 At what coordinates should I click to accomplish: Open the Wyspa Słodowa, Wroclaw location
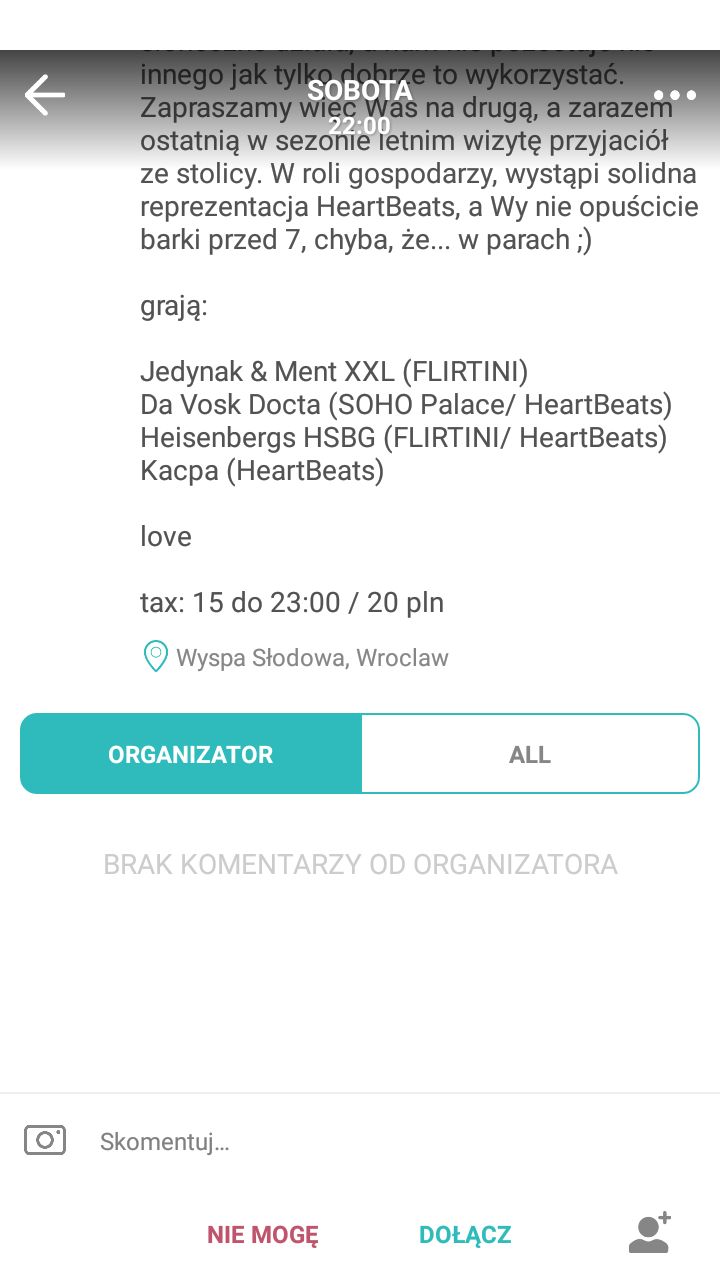[296, 657]
